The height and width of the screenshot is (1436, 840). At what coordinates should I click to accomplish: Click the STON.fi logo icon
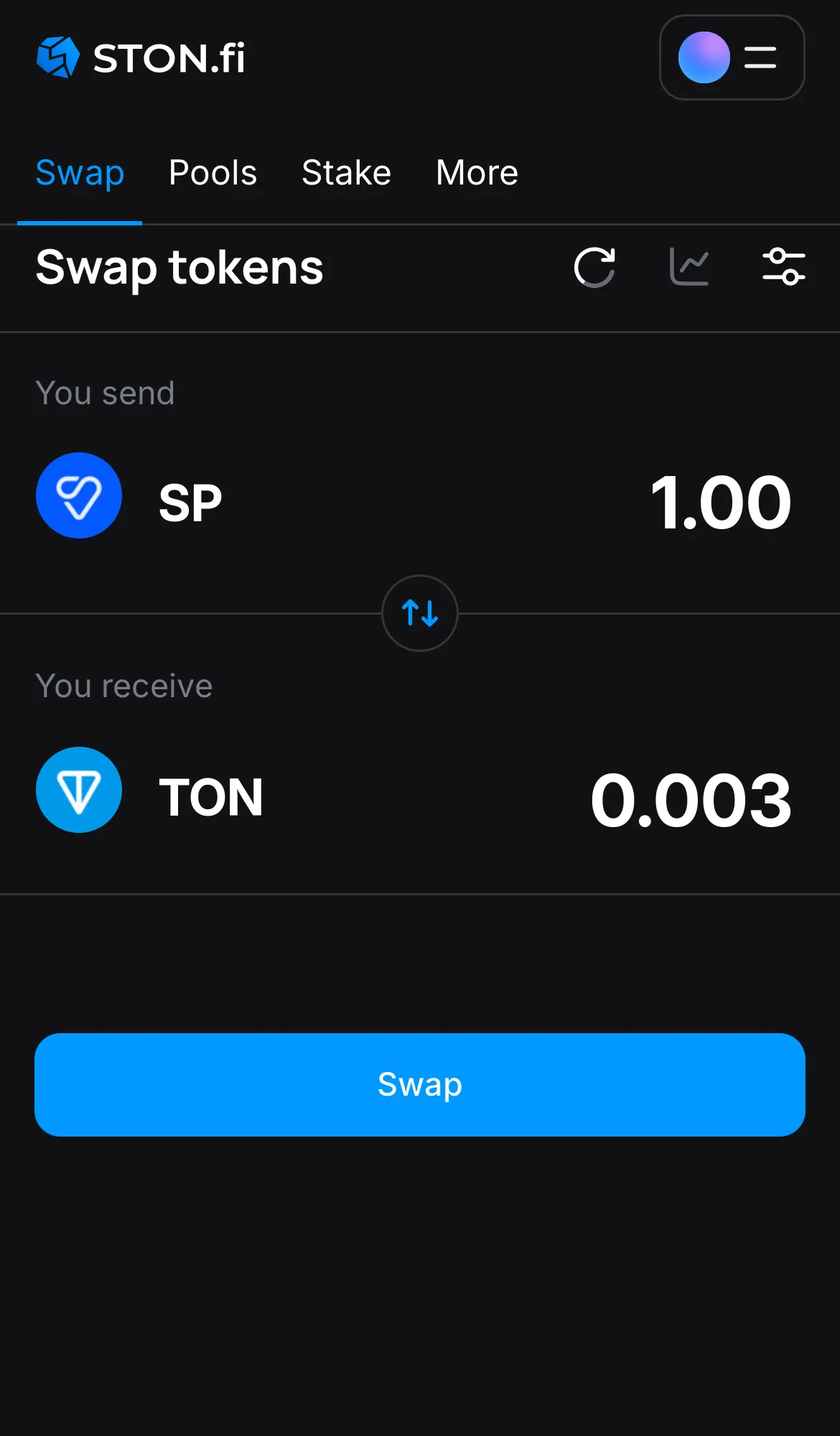click(59, 57)
